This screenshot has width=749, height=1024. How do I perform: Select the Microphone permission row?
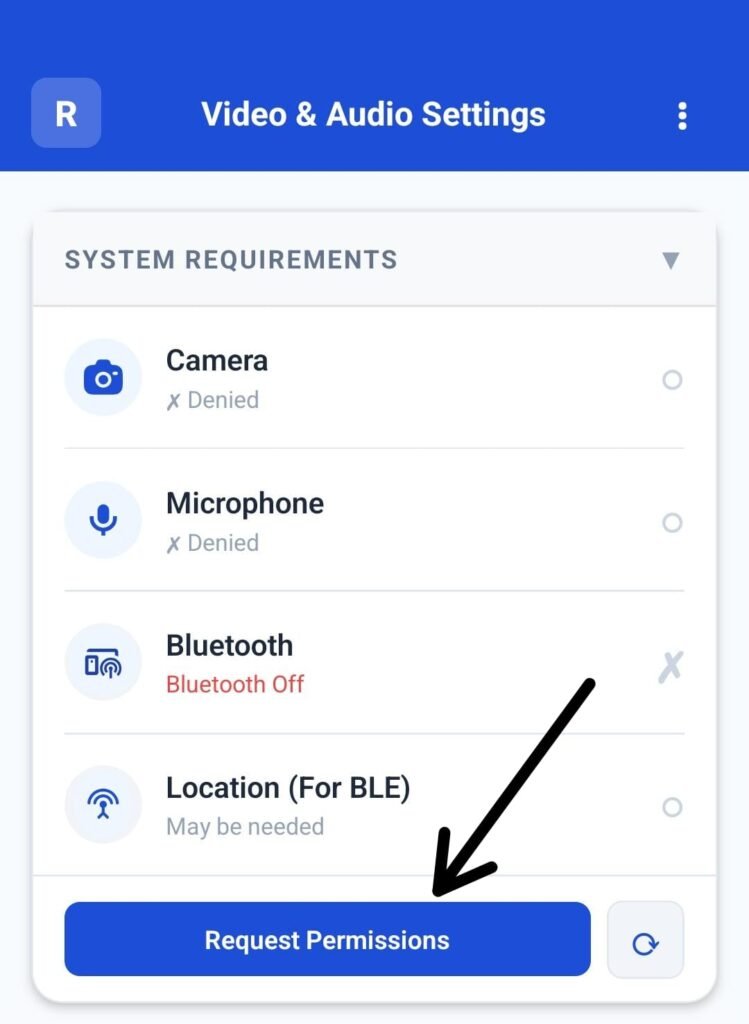pos(374,521)
